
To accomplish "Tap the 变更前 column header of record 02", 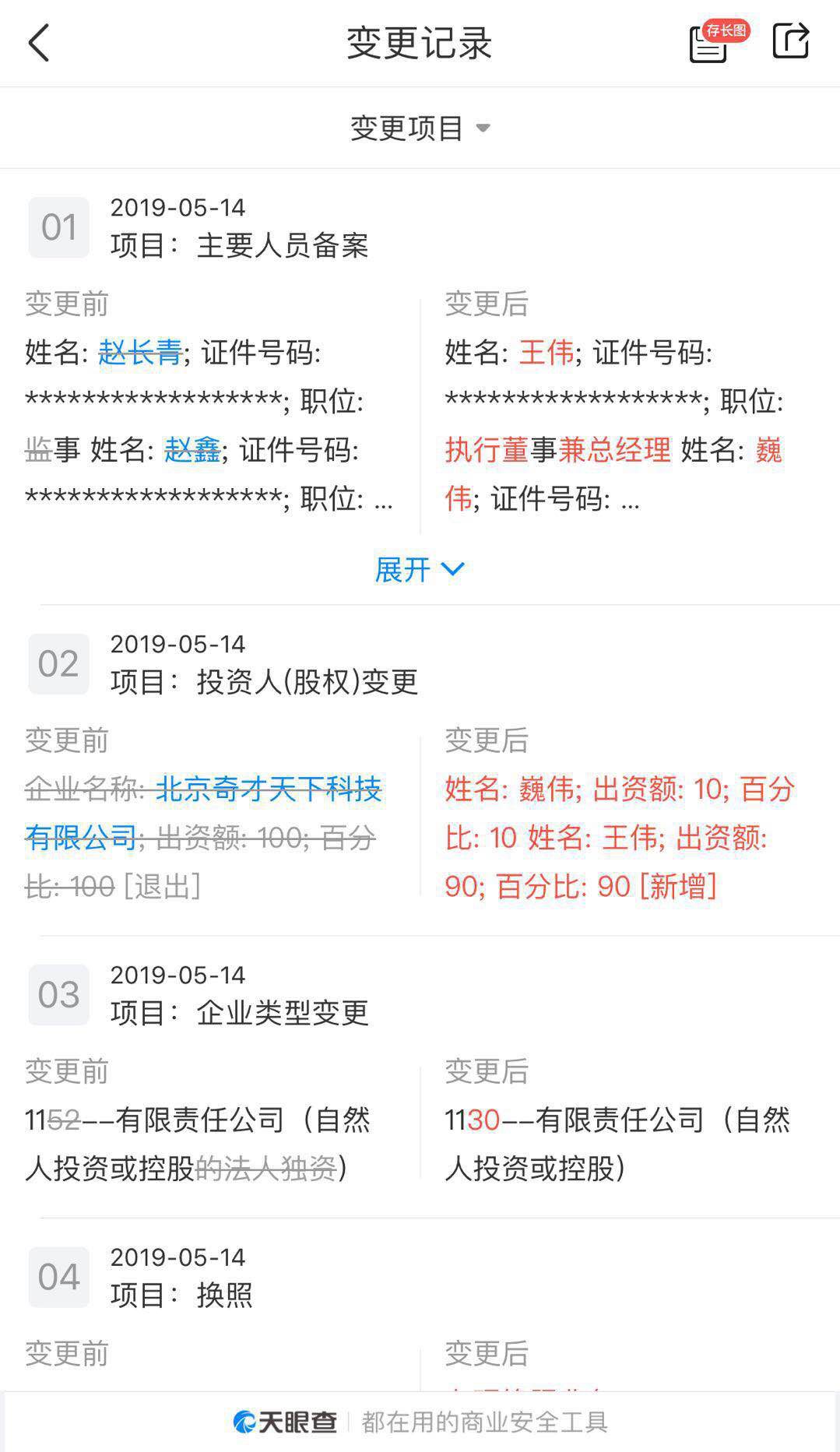I will click(66, 740).
